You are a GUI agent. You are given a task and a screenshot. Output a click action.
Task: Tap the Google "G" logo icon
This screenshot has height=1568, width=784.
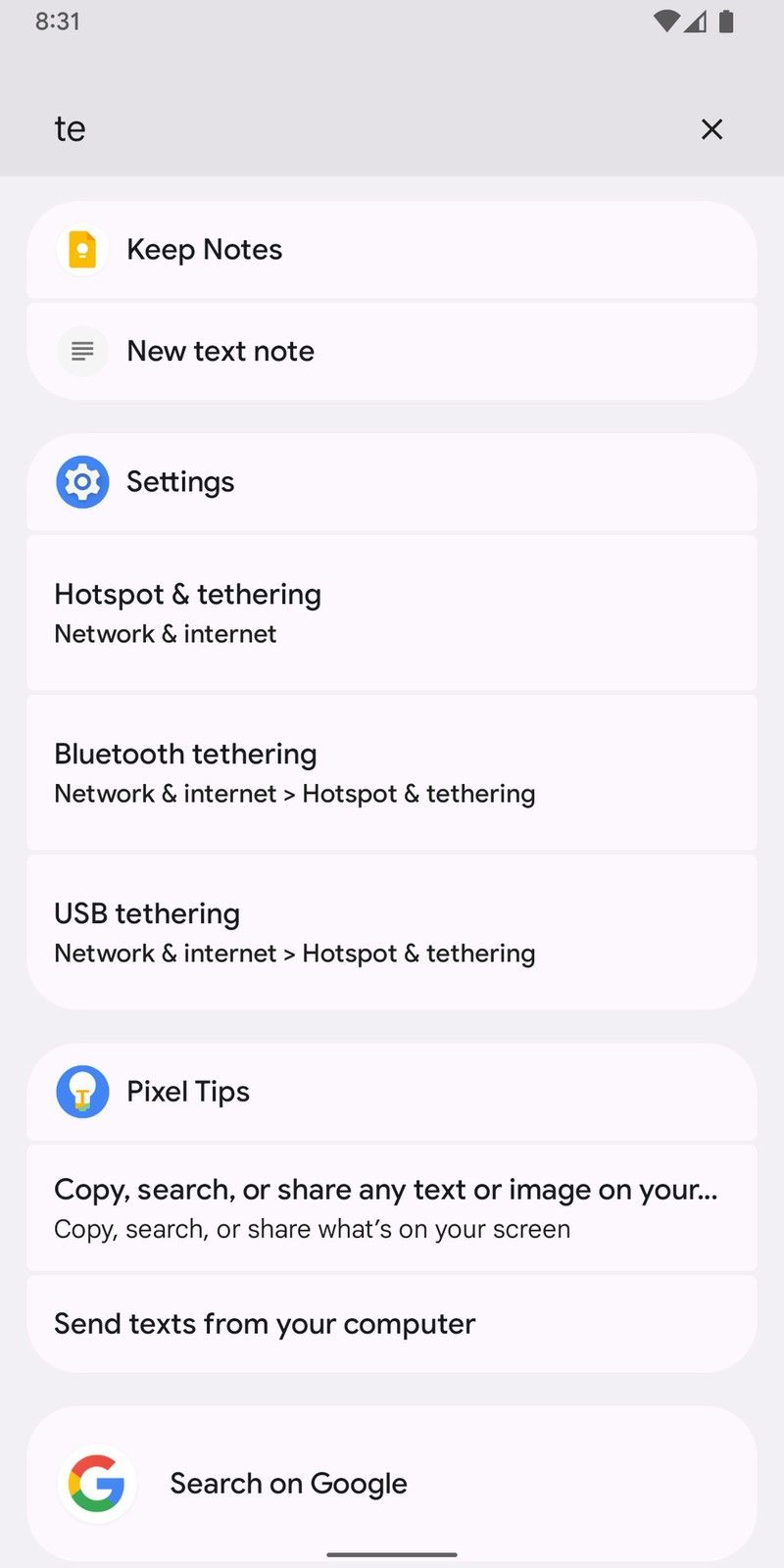[96, 1483]
